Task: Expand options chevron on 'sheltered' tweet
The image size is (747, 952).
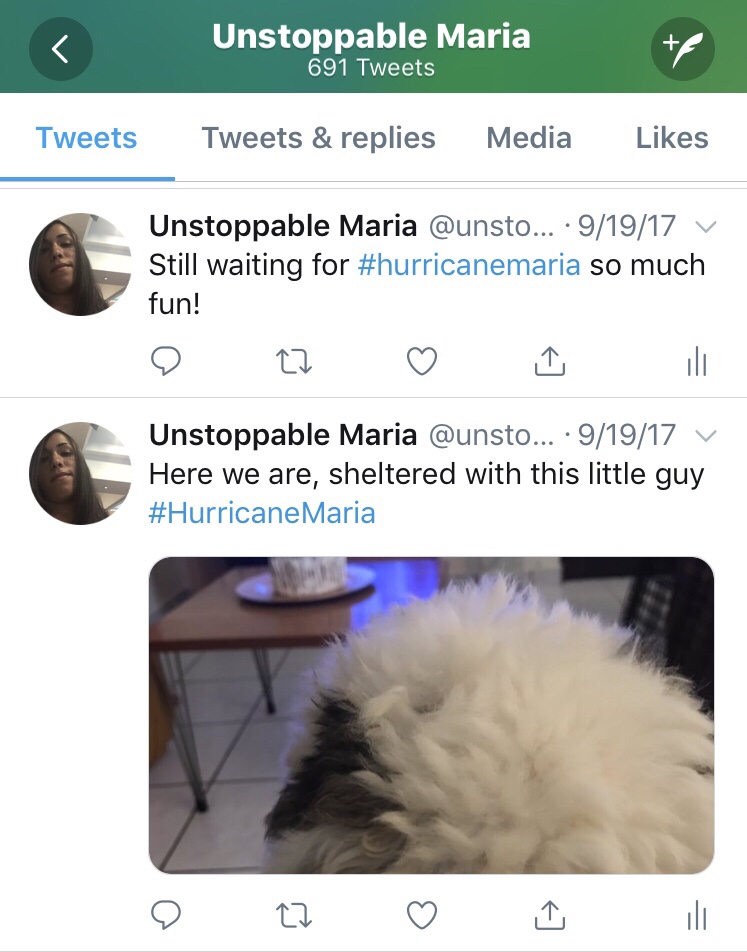Action: 705,436
